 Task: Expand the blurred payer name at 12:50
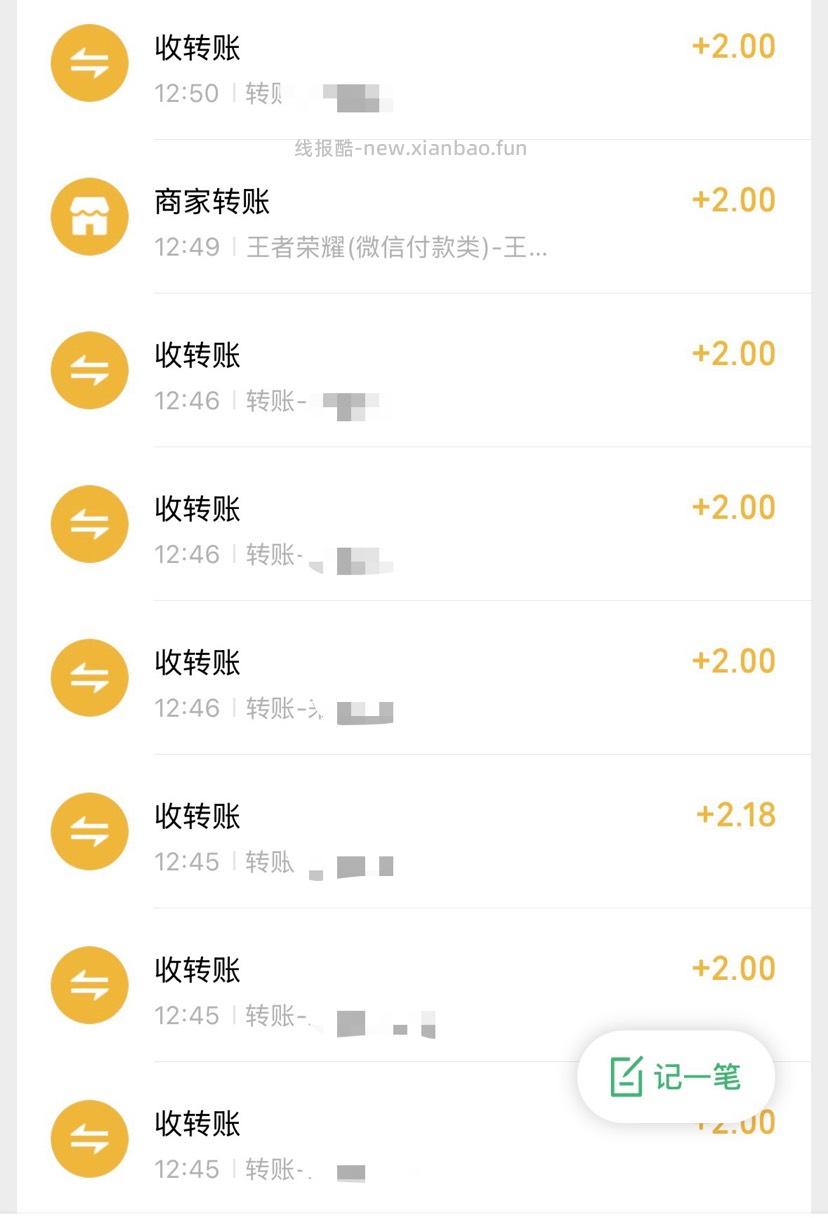click(350, 95)
